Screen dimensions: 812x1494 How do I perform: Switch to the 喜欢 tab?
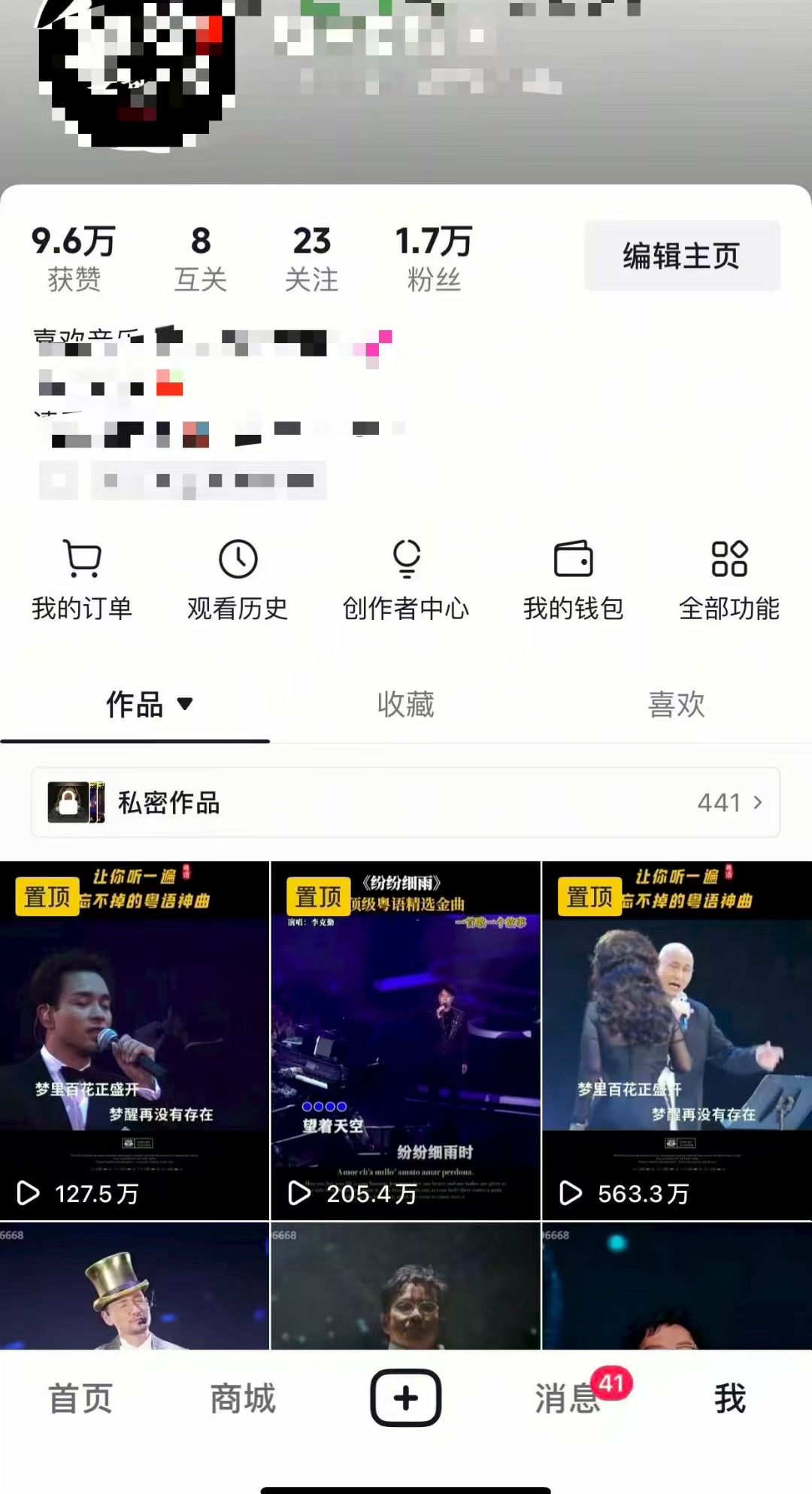[x=676, y=705]
